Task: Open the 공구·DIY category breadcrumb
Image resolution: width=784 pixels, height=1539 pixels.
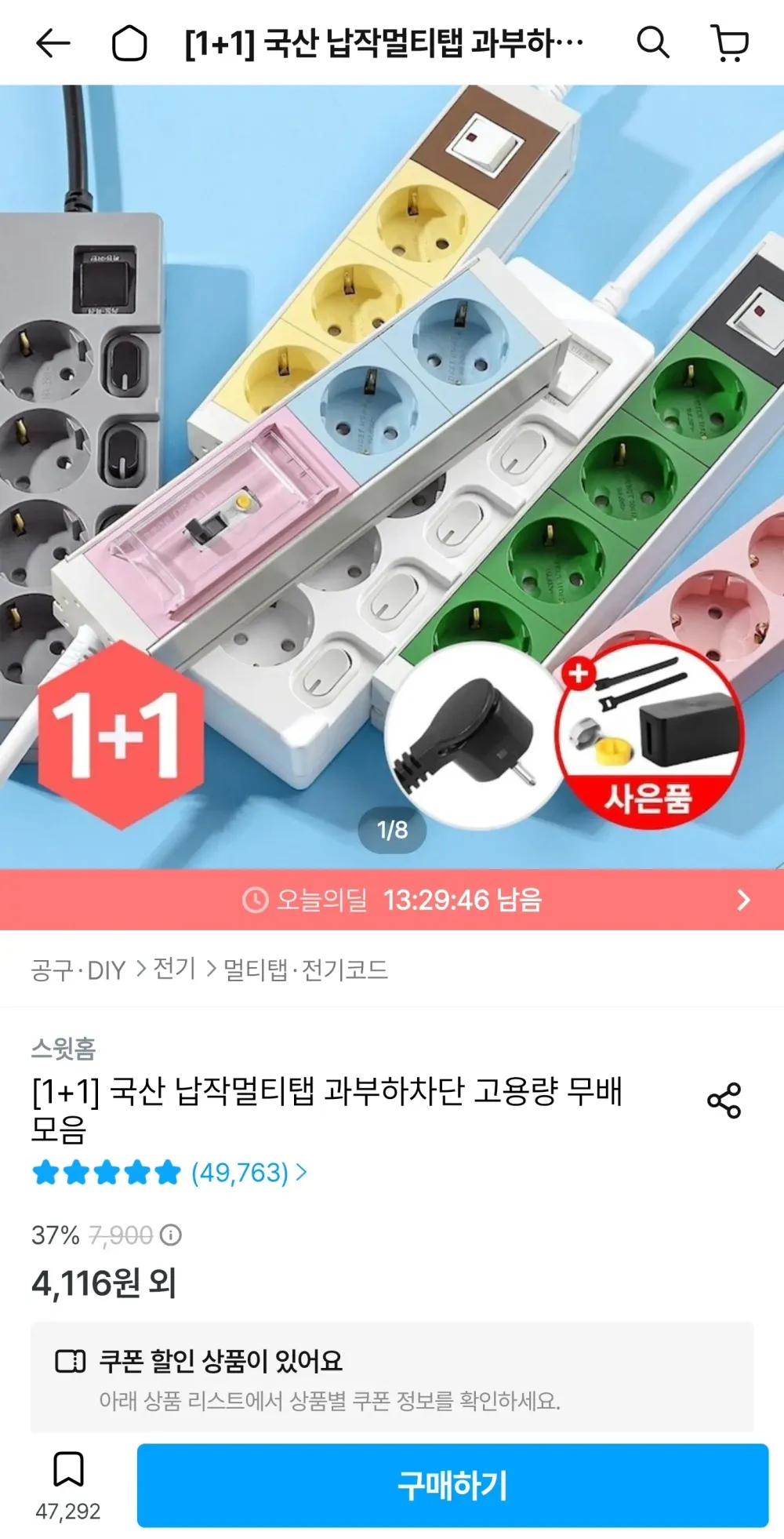Action: click(78, 970)
